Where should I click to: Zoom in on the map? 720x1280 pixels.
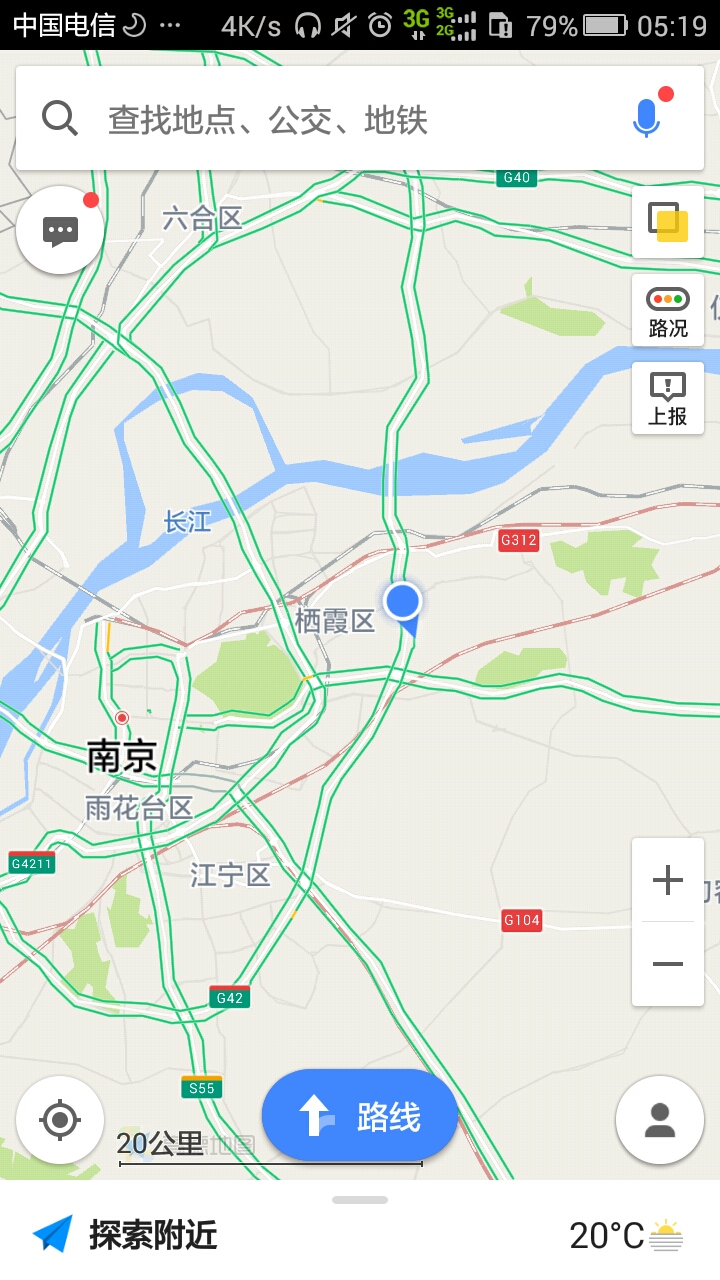tap(667, 880)
